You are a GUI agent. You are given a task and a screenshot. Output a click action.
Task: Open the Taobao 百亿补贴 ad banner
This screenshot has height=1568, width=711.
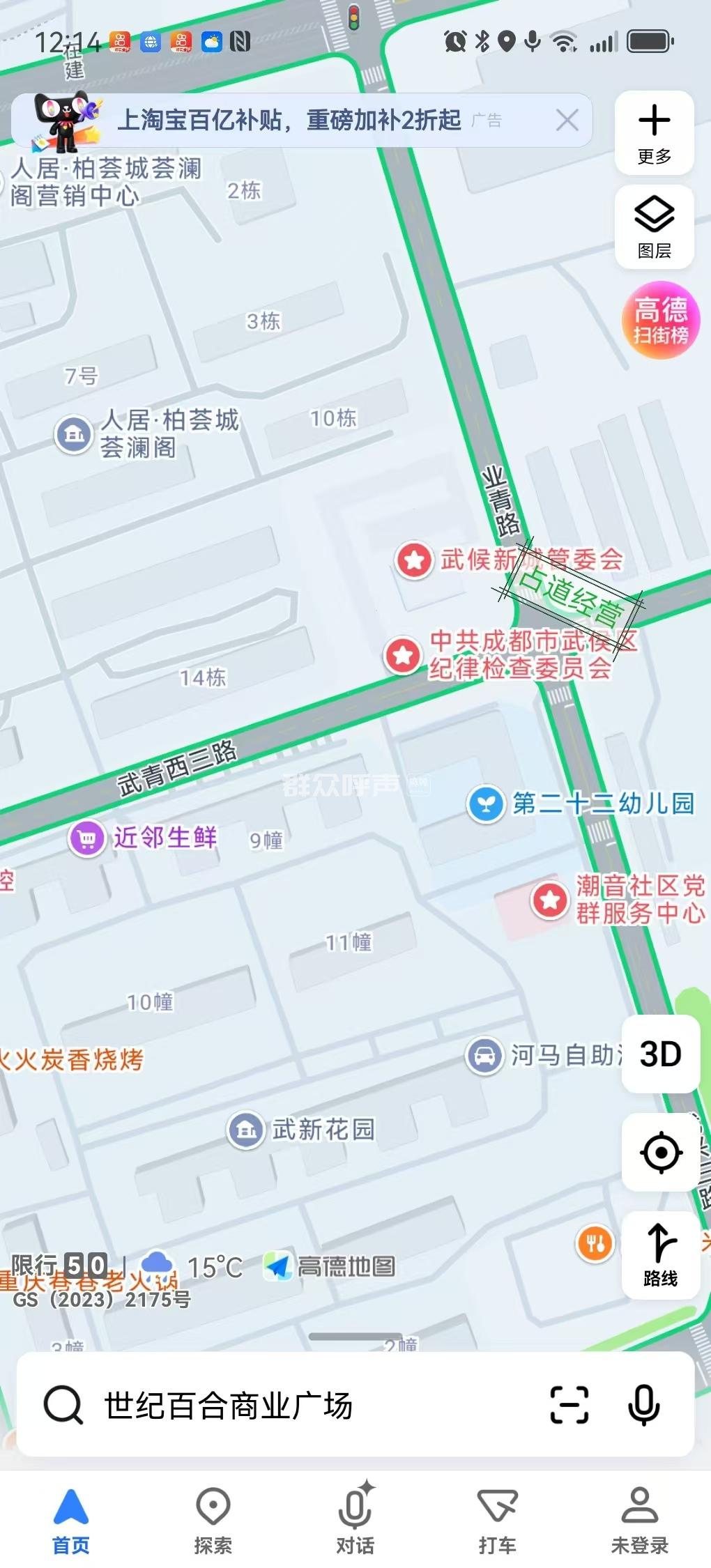pyautogui.click(x=289, y=121)
